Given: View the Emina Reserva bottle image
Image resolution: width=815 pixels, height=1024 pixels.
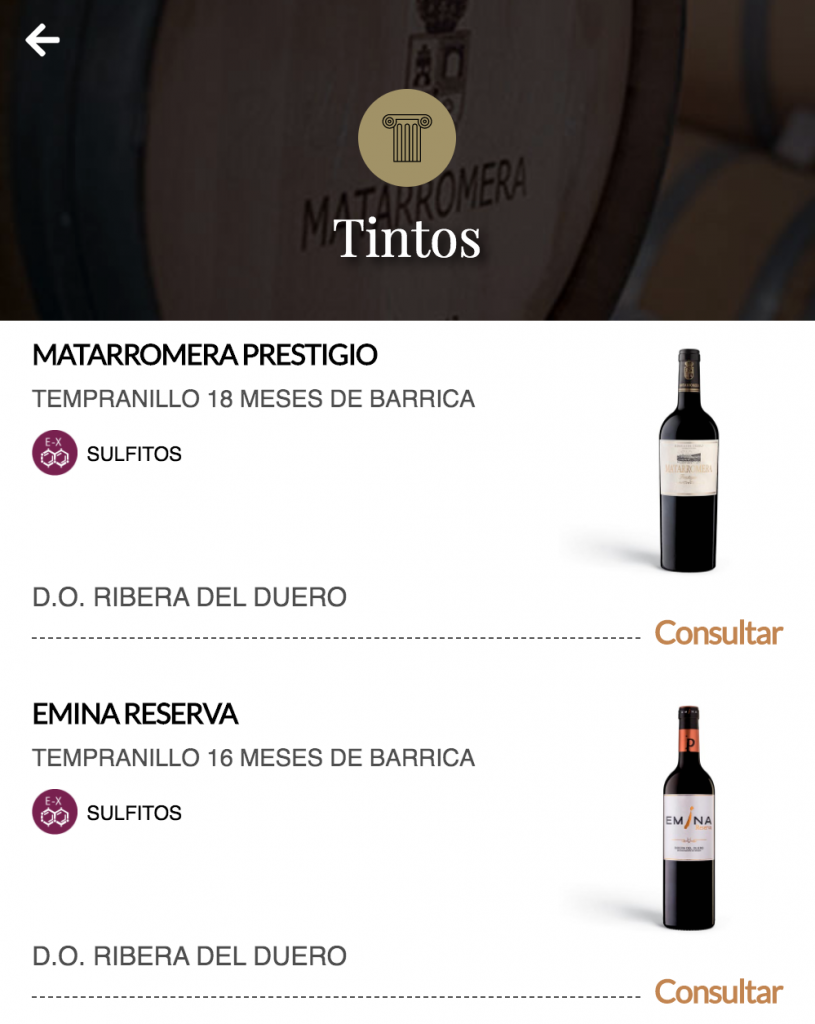Looking at the screenshot, I should tap(688, 818).
